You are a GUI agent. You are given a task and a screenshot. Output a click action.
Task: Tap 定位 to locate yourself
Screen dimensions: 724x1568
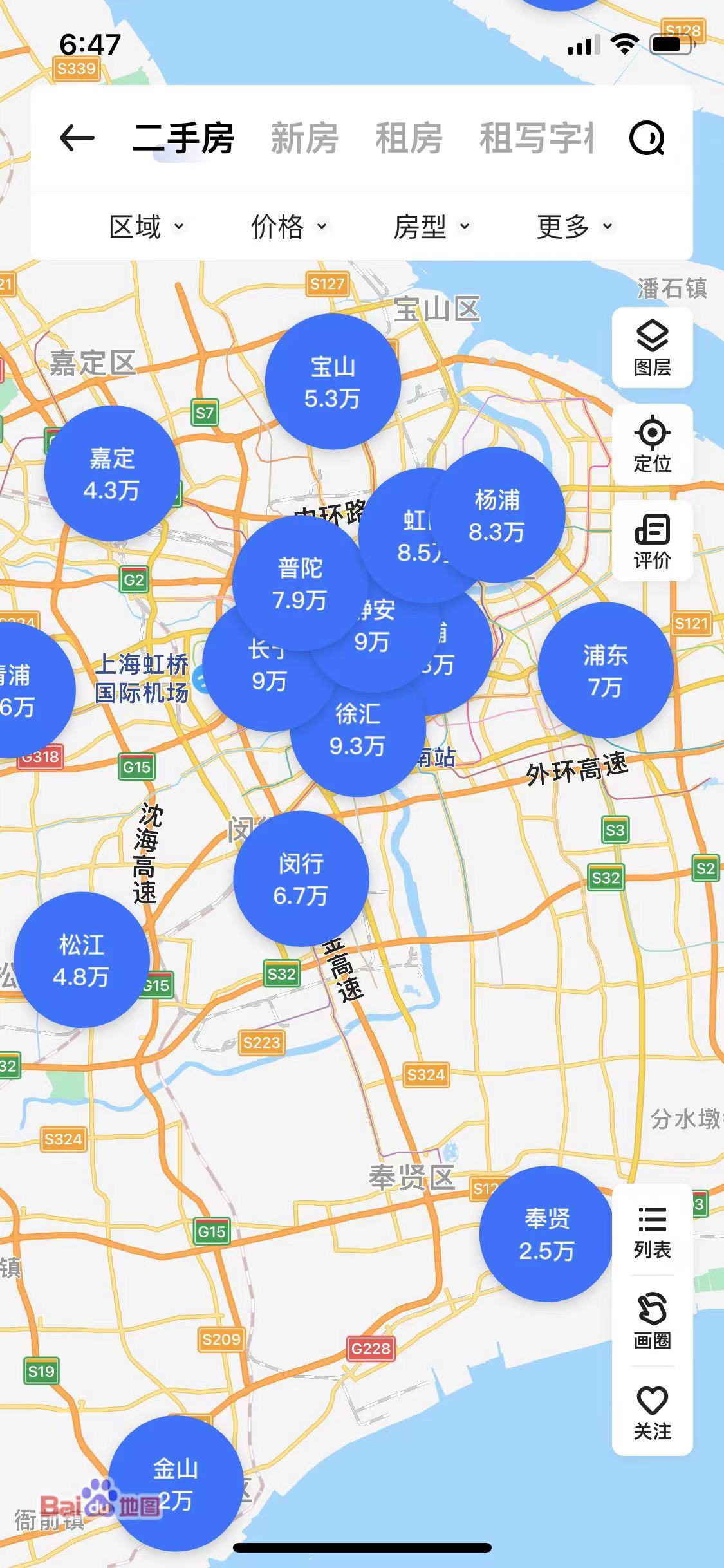click(x=652, y=445)
